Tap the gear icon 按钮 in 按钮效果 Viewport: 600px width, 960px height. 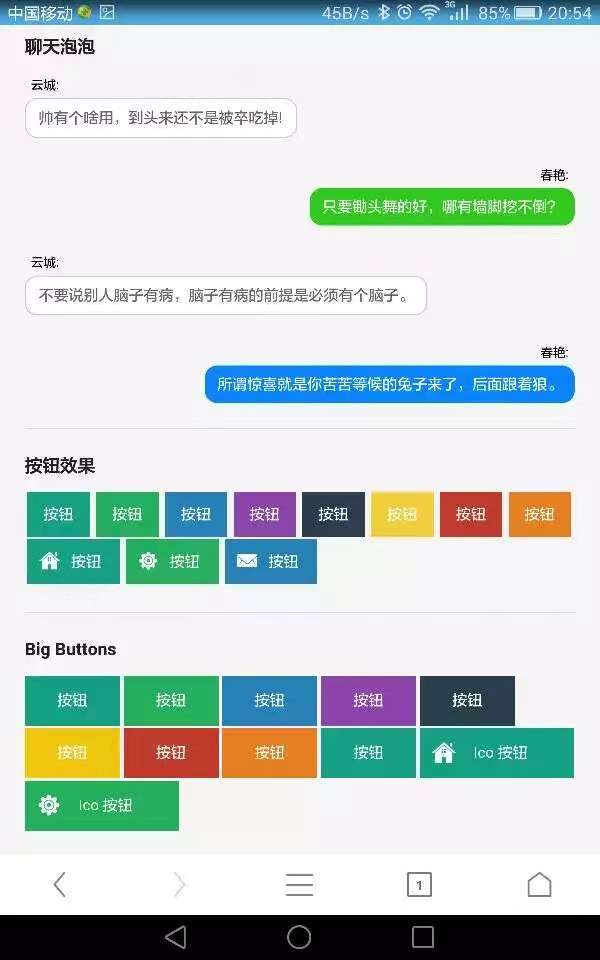(x=172, y=562)
